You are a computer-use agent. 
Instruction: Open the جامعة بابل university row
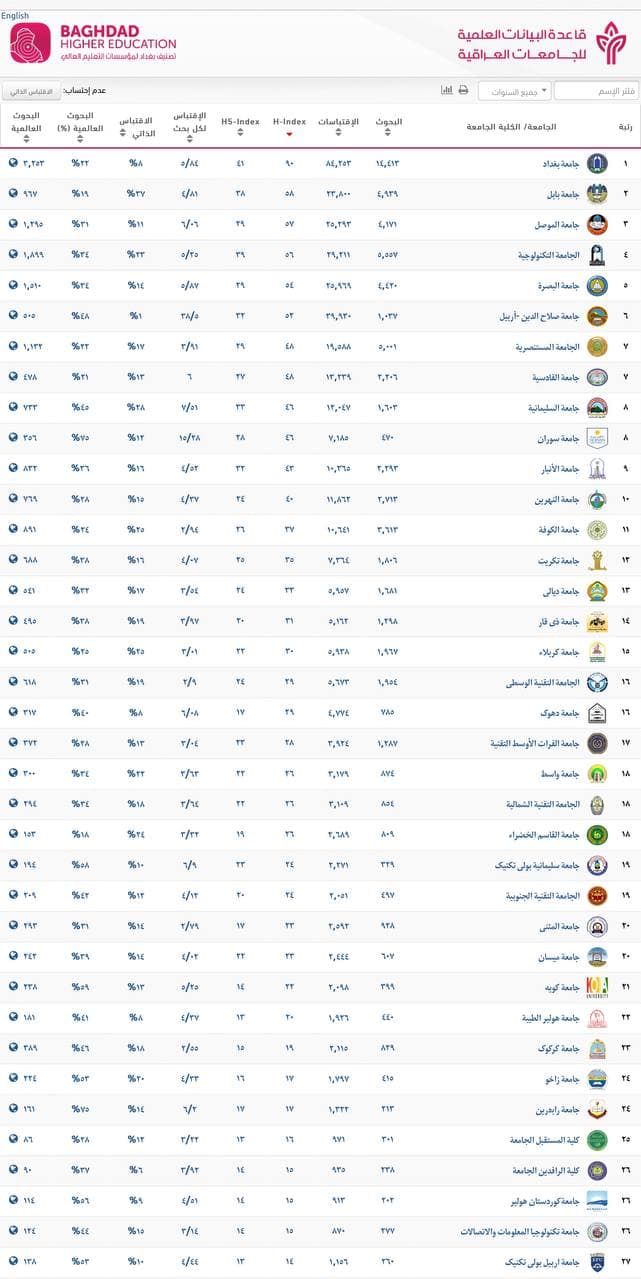[320, 194]
